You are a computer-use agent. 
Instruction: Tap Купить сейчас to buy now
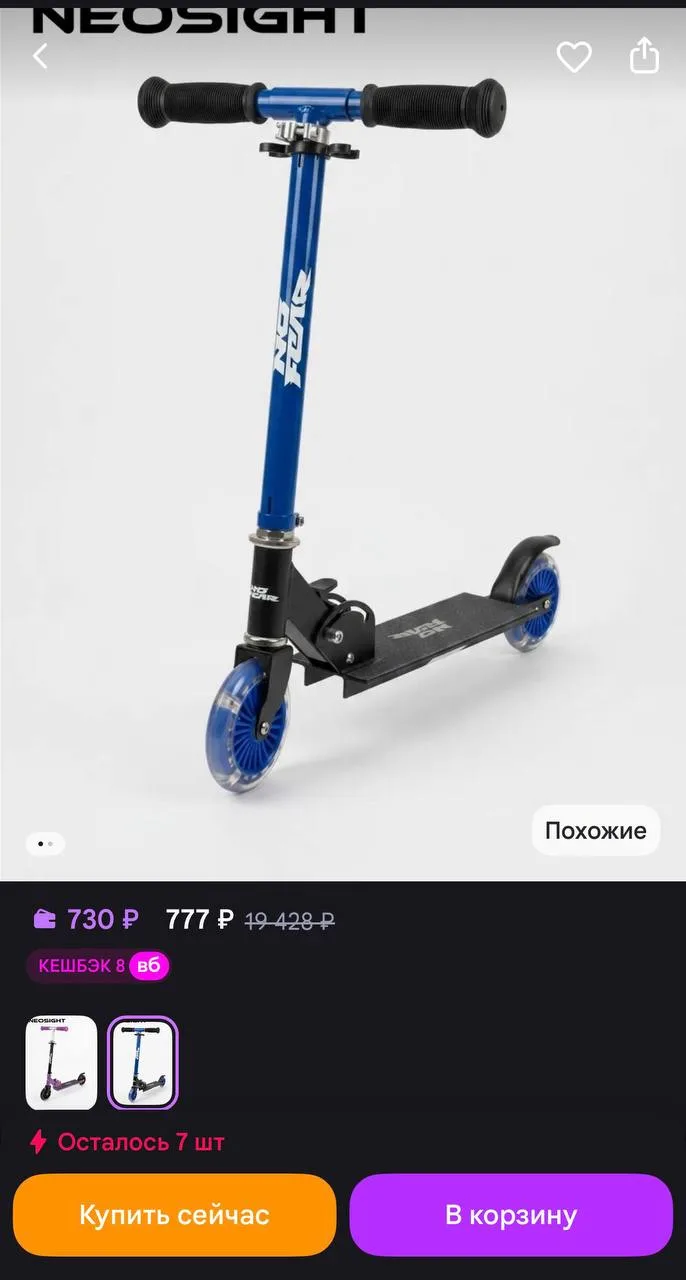[x=175, y=1215]
